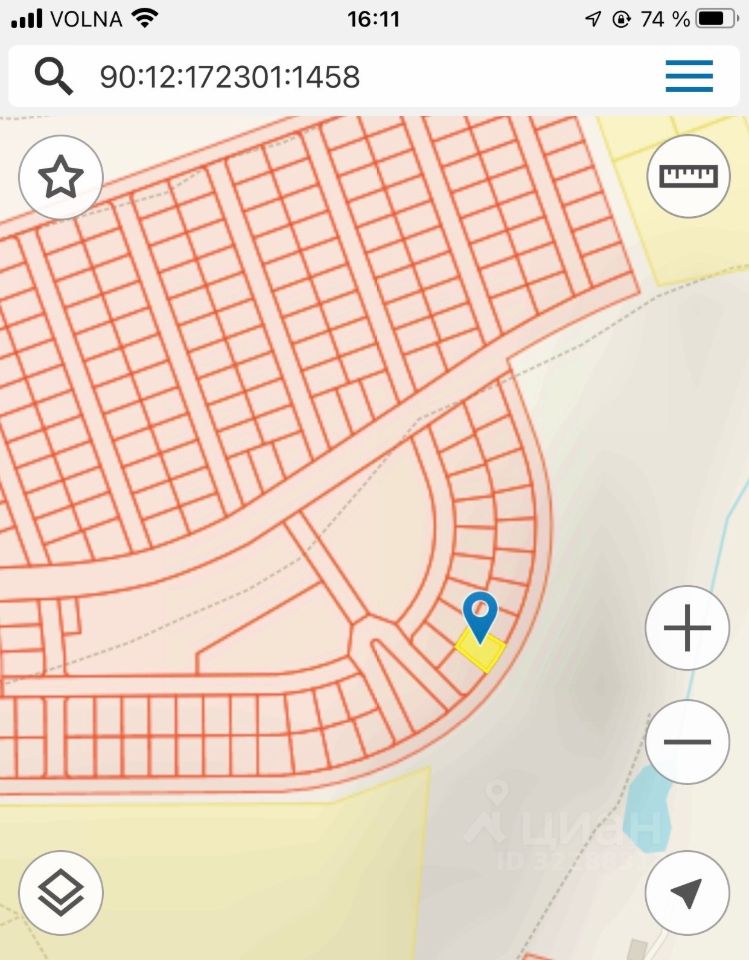Open the map layers selector
Viewport: 749px width, 960px height.
pos(61,891)
